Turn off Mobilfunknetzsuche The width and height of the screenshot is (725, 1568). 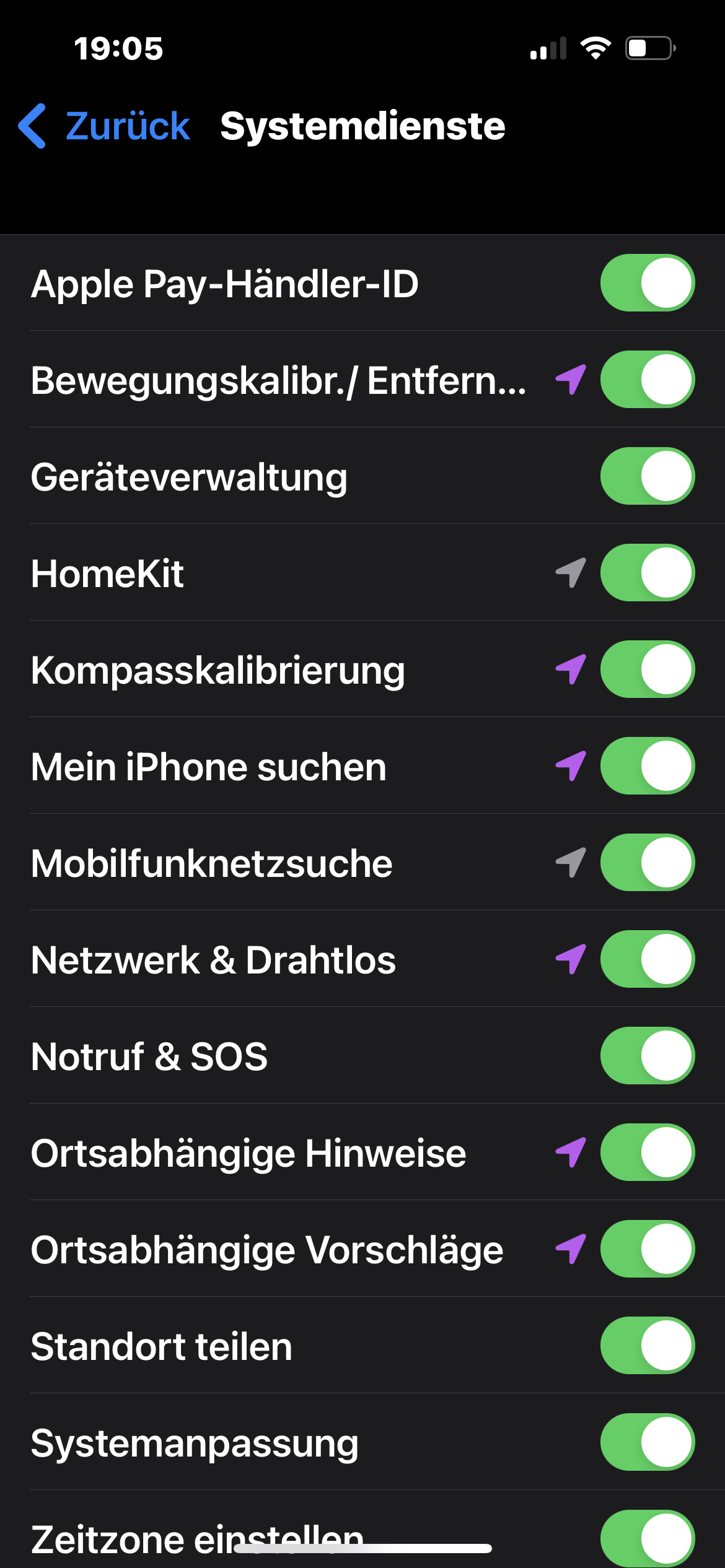pos(647,863)
